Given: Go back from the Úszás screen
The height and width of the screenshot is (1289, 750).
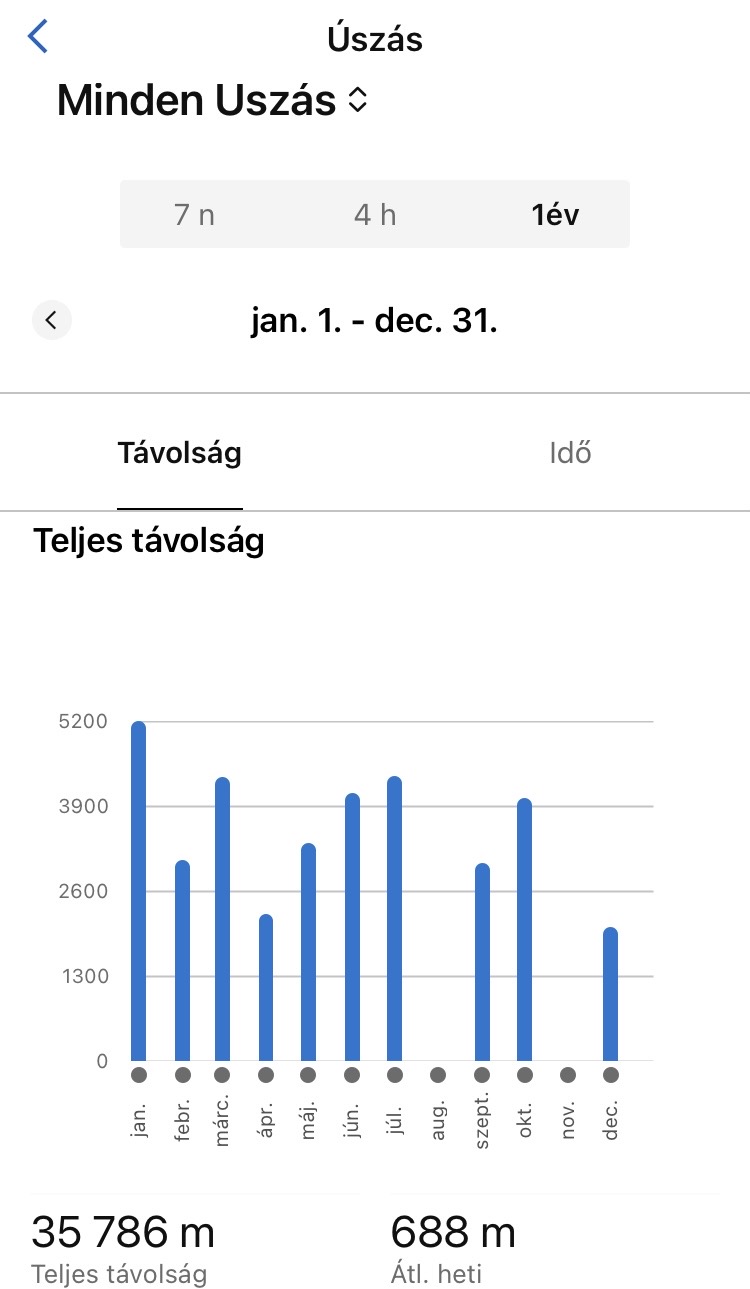Looking at the screenshot, I should [x=38, y=38].
